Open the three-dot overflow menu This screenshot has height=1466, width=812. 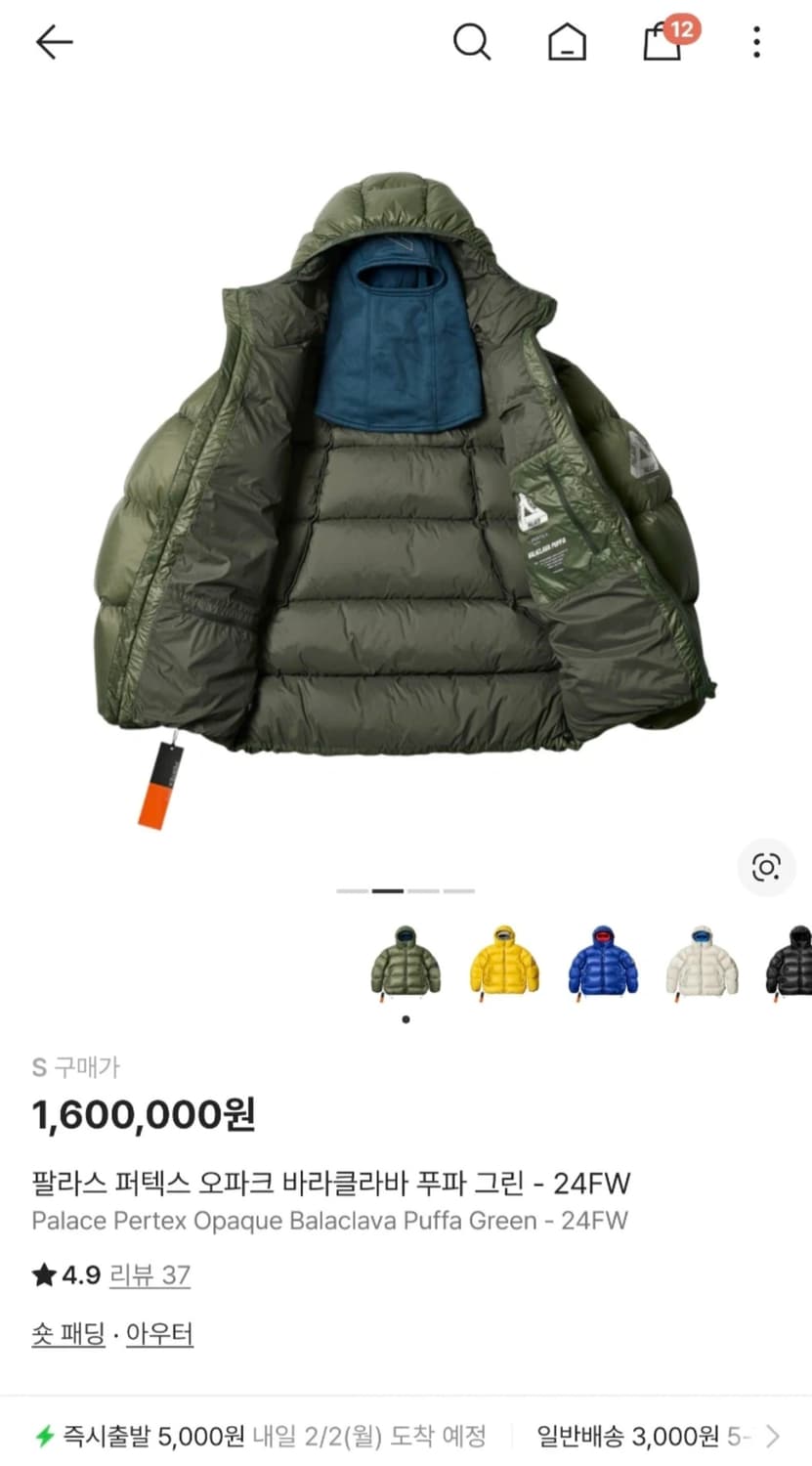[x=755, y=42]
